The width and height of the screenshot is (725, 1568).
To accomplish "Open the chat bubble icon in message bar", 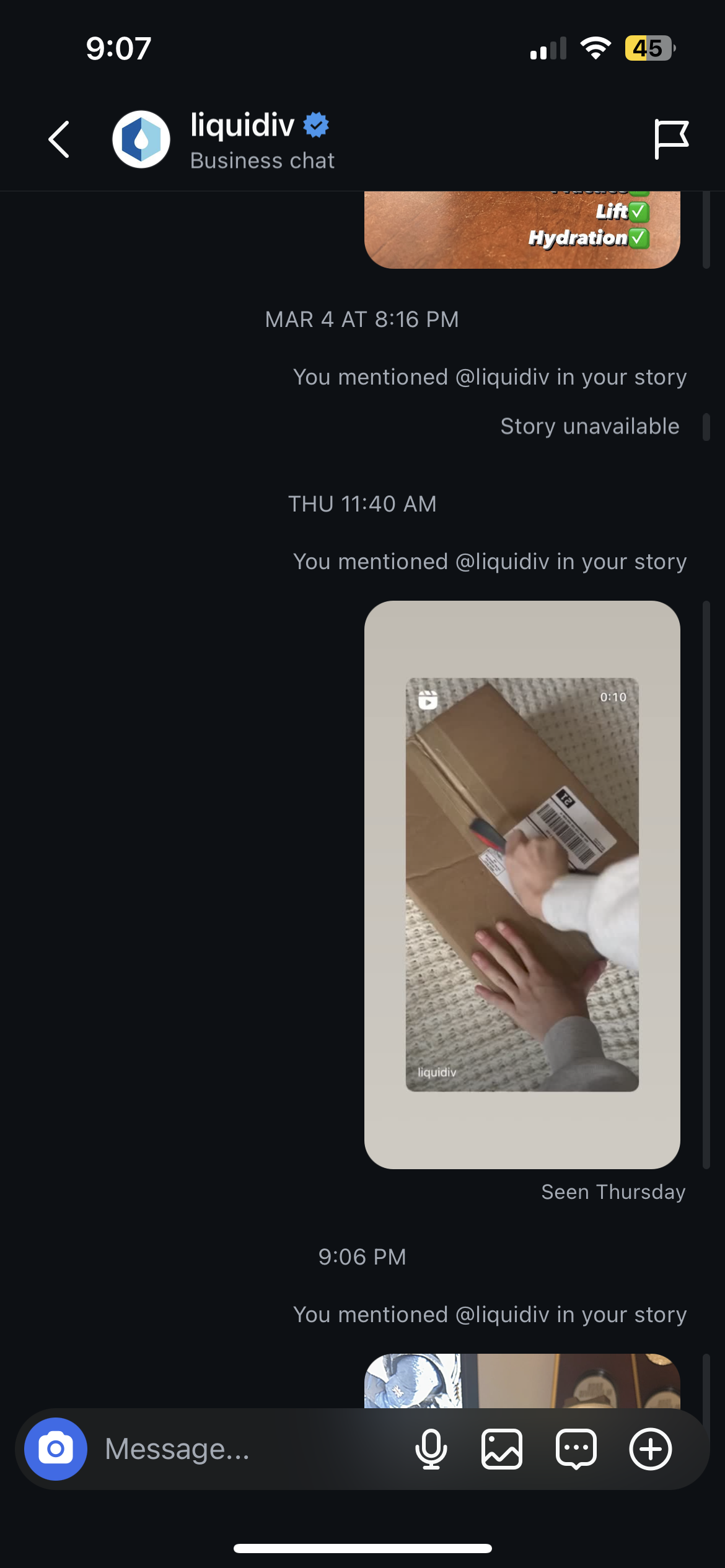I will tap(576, 1449).
